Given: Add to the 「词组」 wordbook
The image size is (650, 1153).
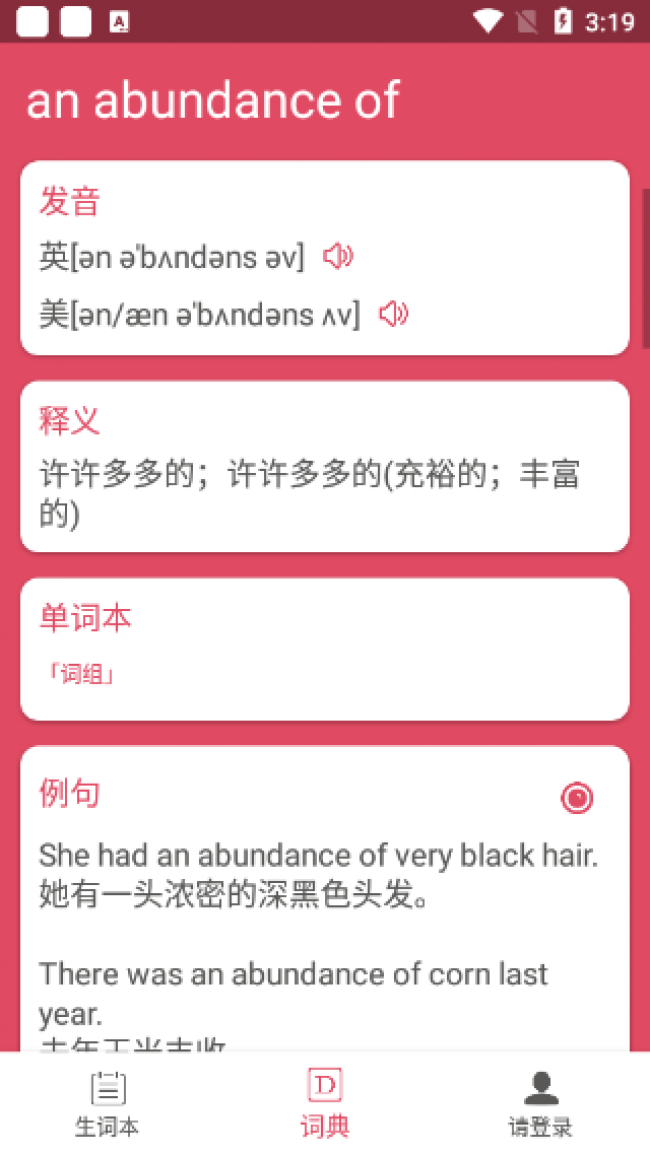Looking at the screenshot, I should tap(80, 674).
